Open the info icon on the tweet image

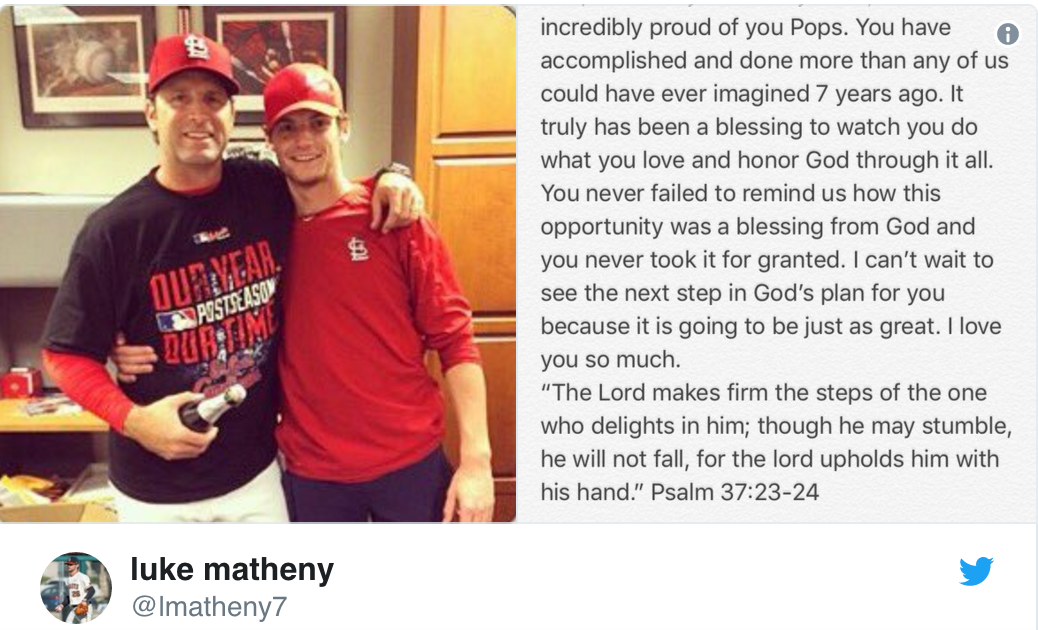[x=1008, y=34]
